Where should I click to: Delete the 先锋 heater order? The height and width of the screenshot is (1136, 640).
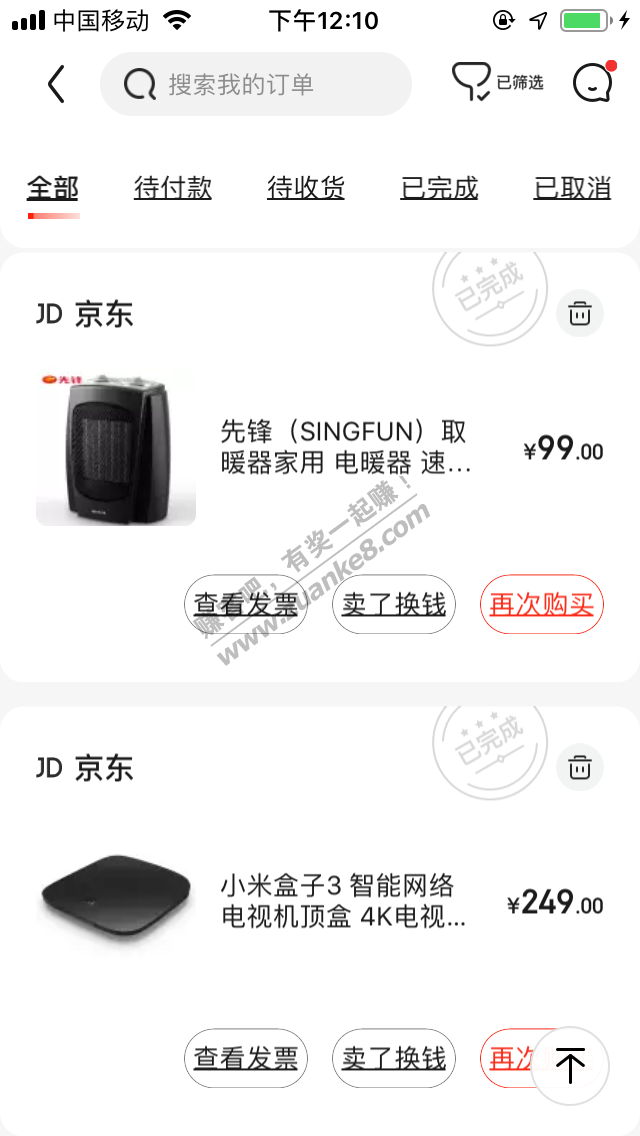coord(580,314)
